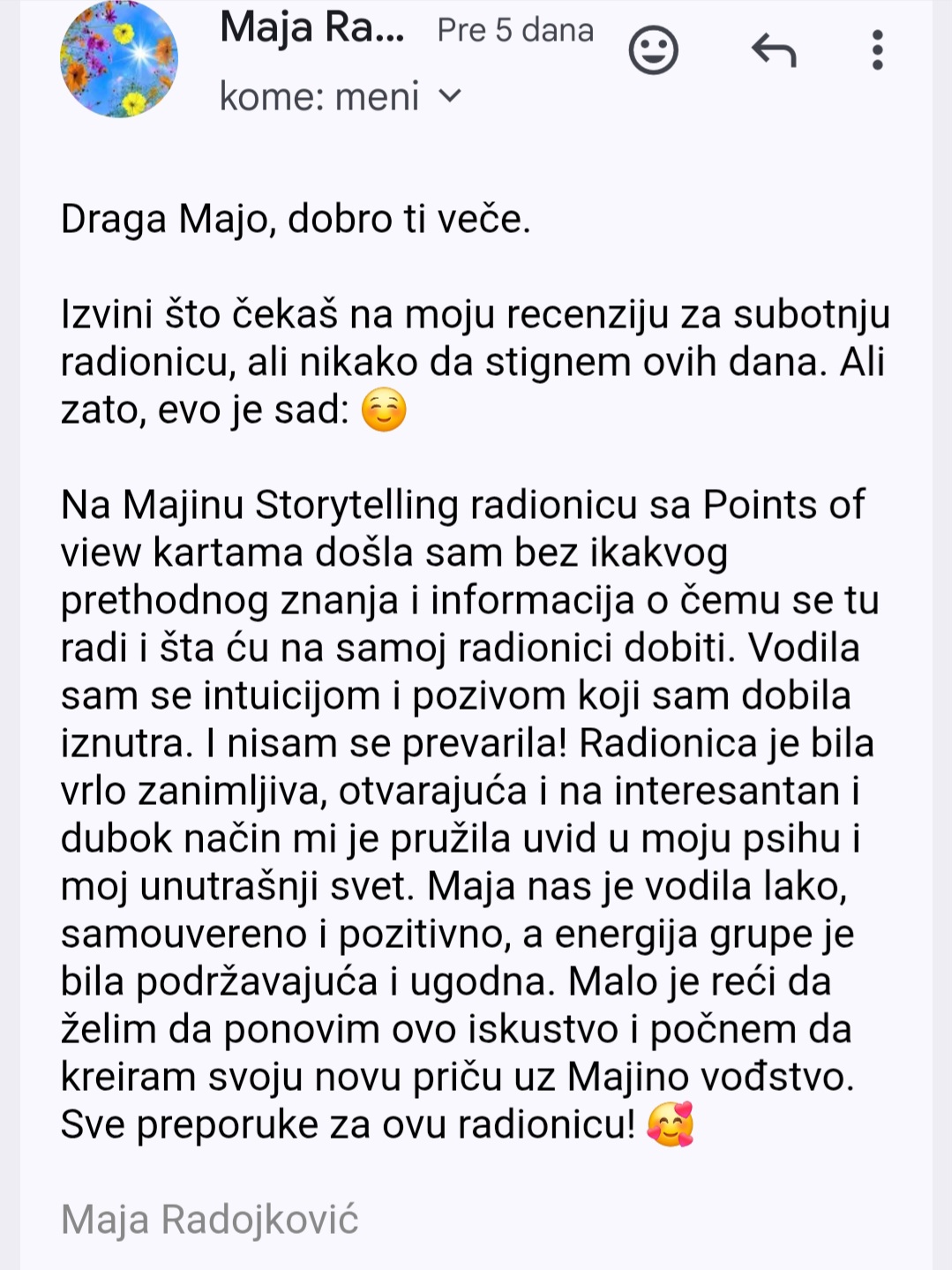This screenshot has width=952, height=1270.
Task: Open the message overflow menu
Action: tap(876, 50)
